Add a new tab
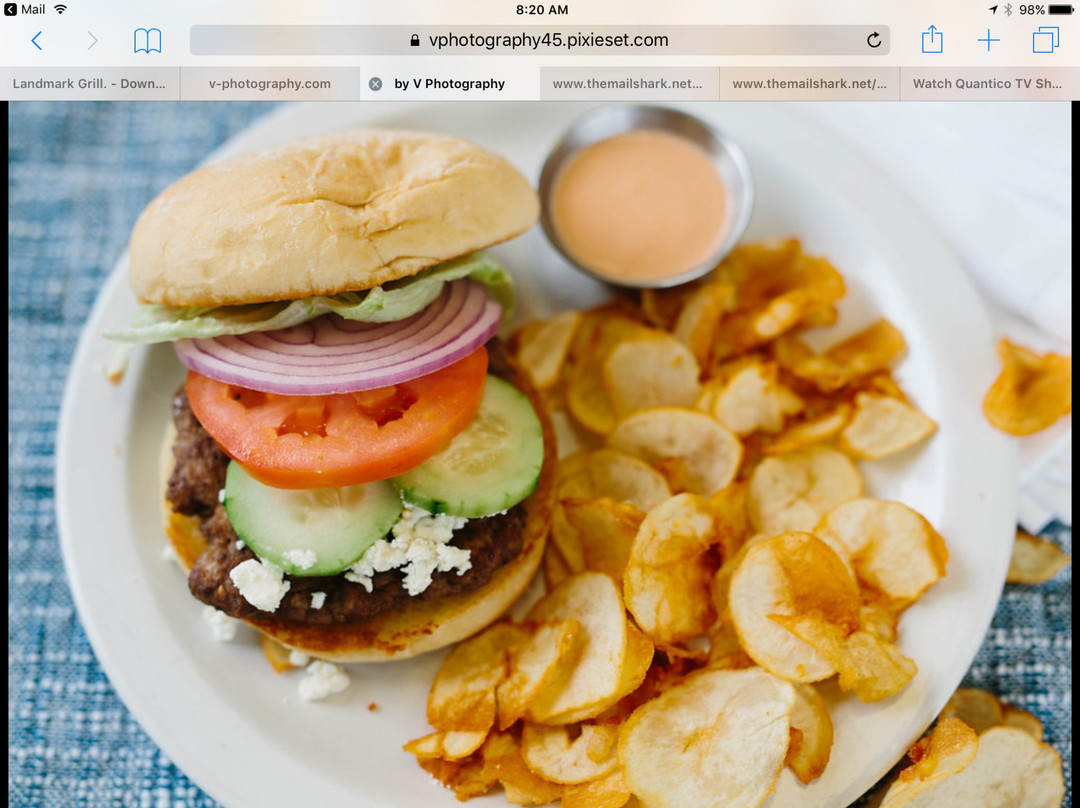 pyautogui.click(x=988, y=41)
